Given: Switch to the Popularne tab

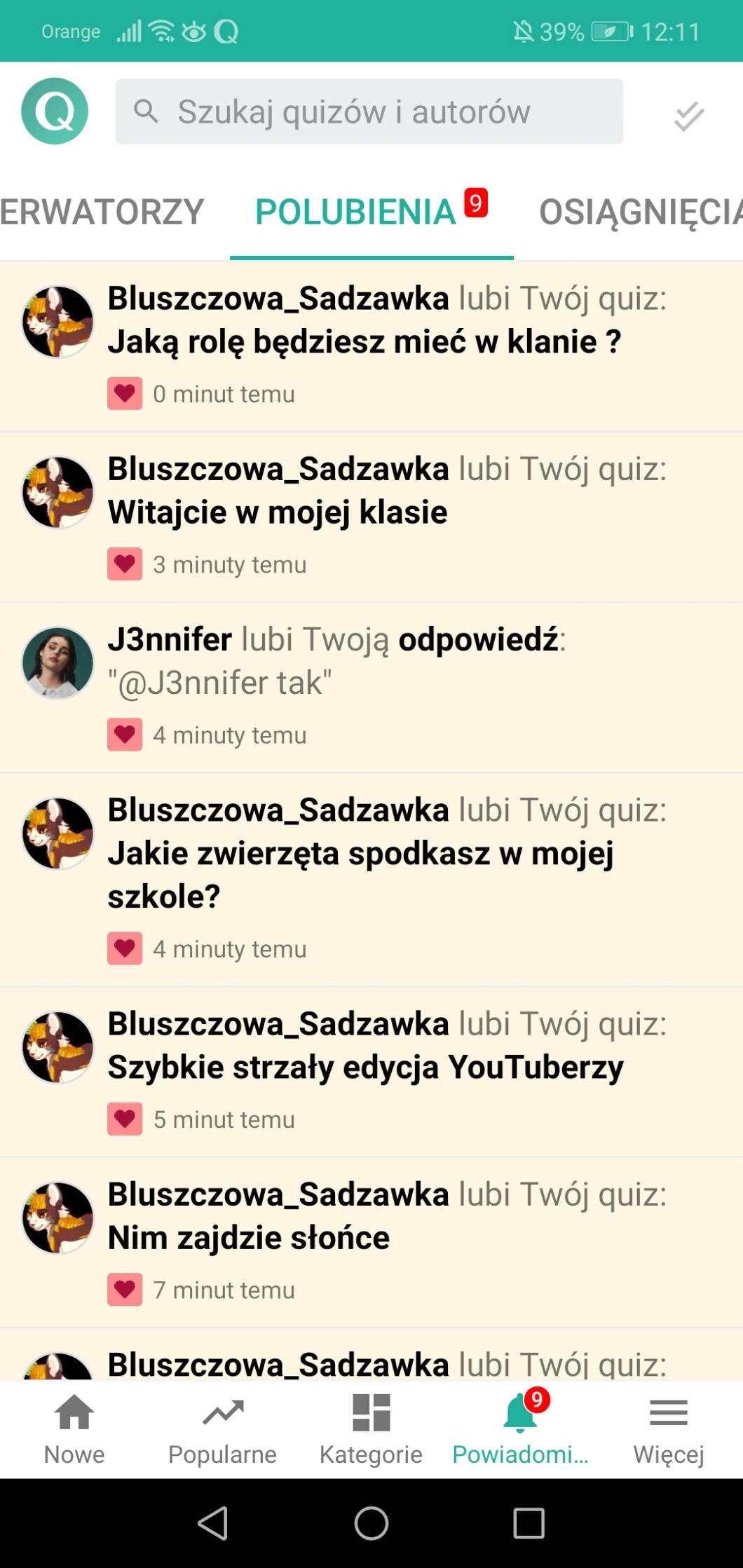Looking at the screenshot, I should click(x=222, y=1429).
